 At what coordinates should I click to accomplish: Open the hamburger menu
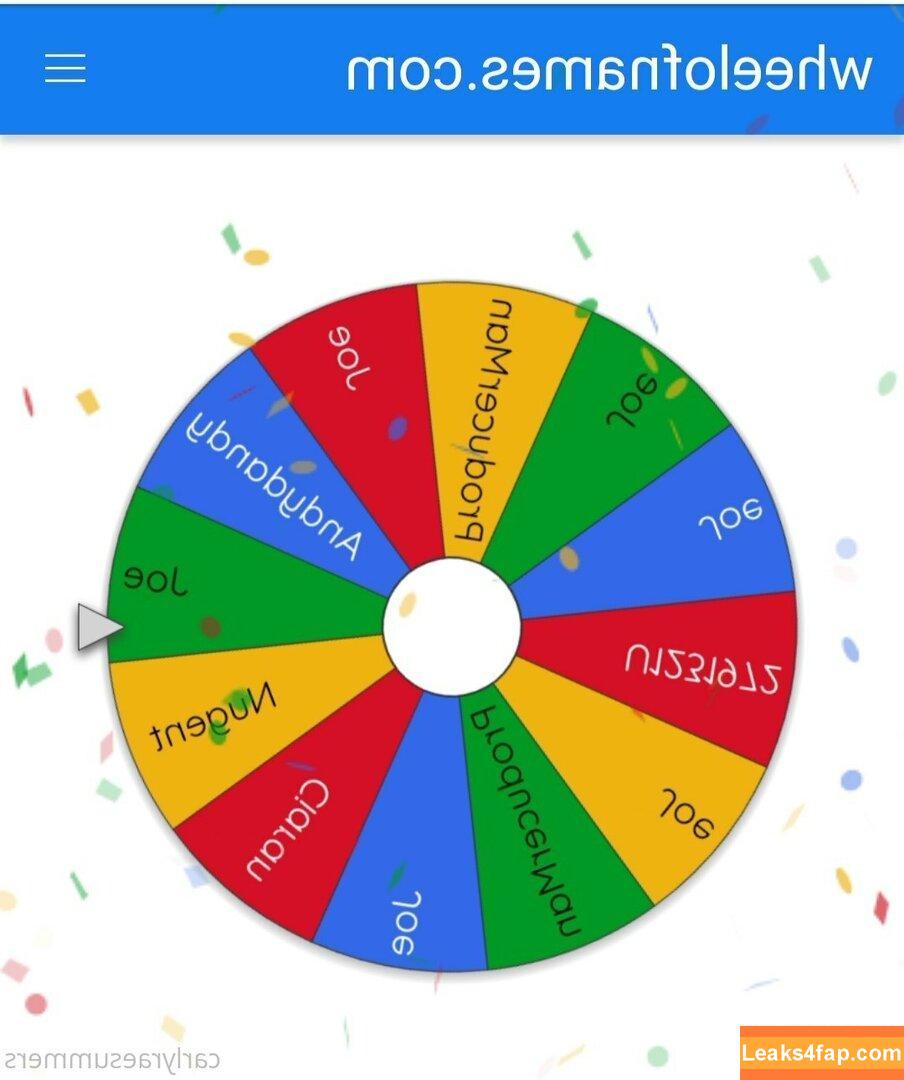point(65,68)
